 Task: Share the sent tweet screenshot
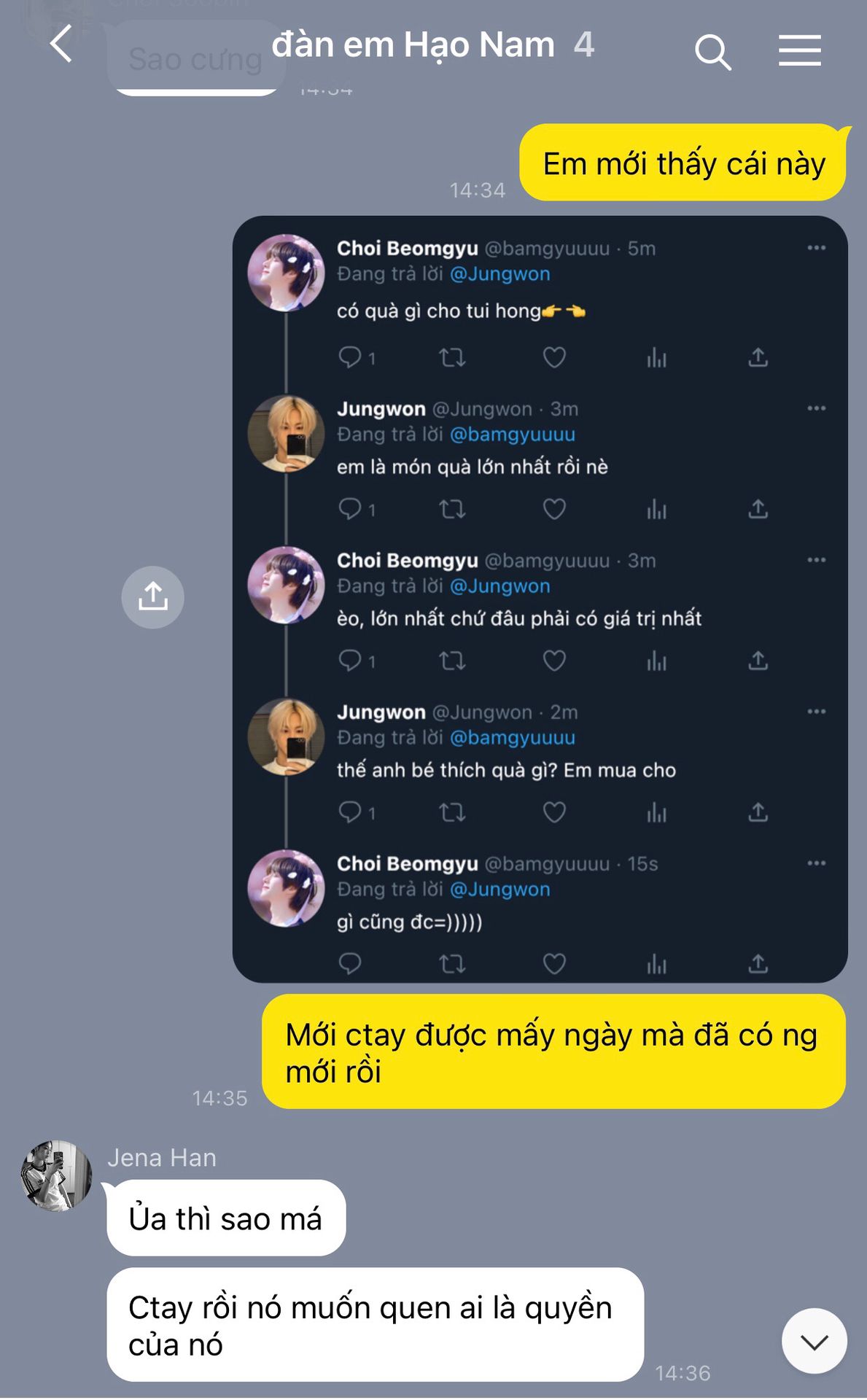click(x=152, y=597)
